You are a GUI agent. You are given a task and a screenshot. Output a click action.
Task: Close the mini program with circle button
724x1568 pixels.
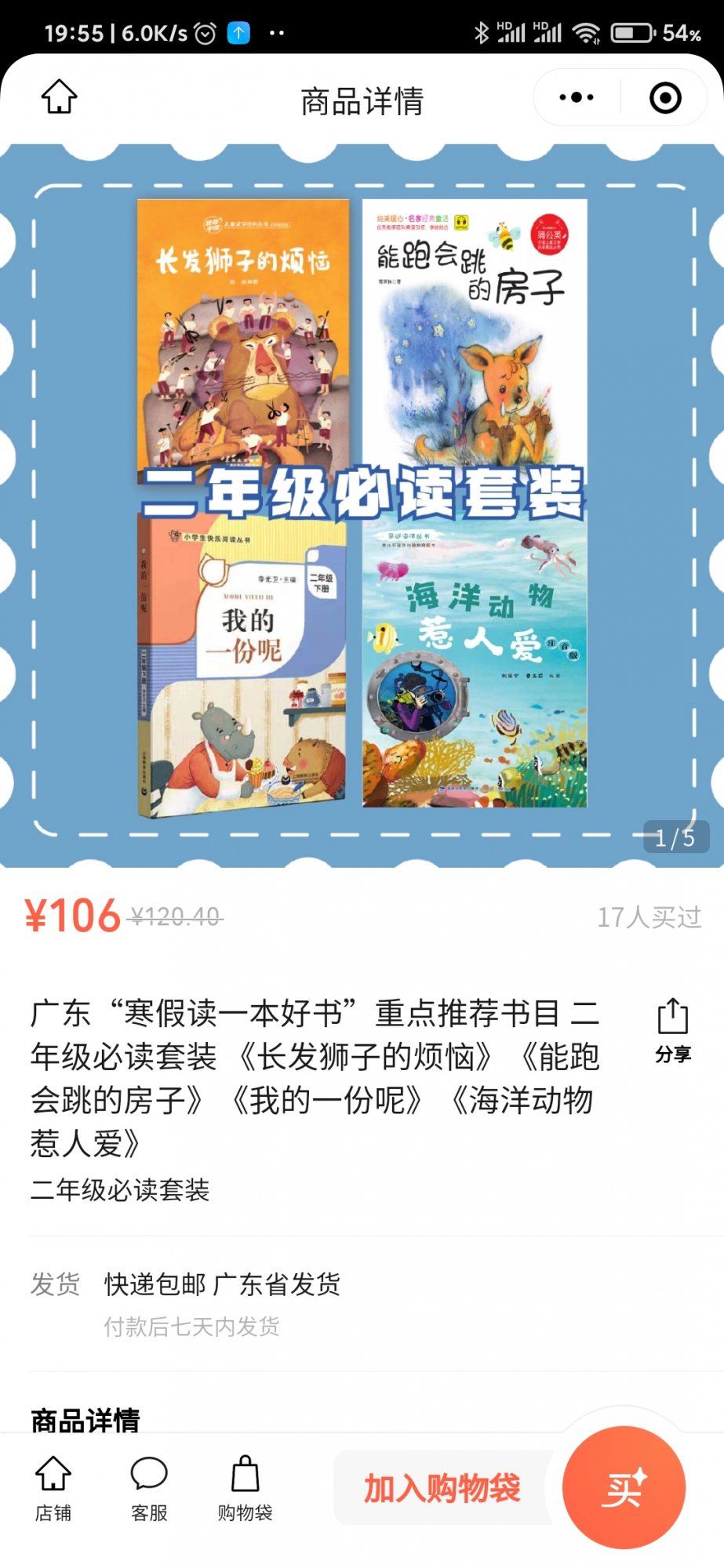[x=665, y=98]
